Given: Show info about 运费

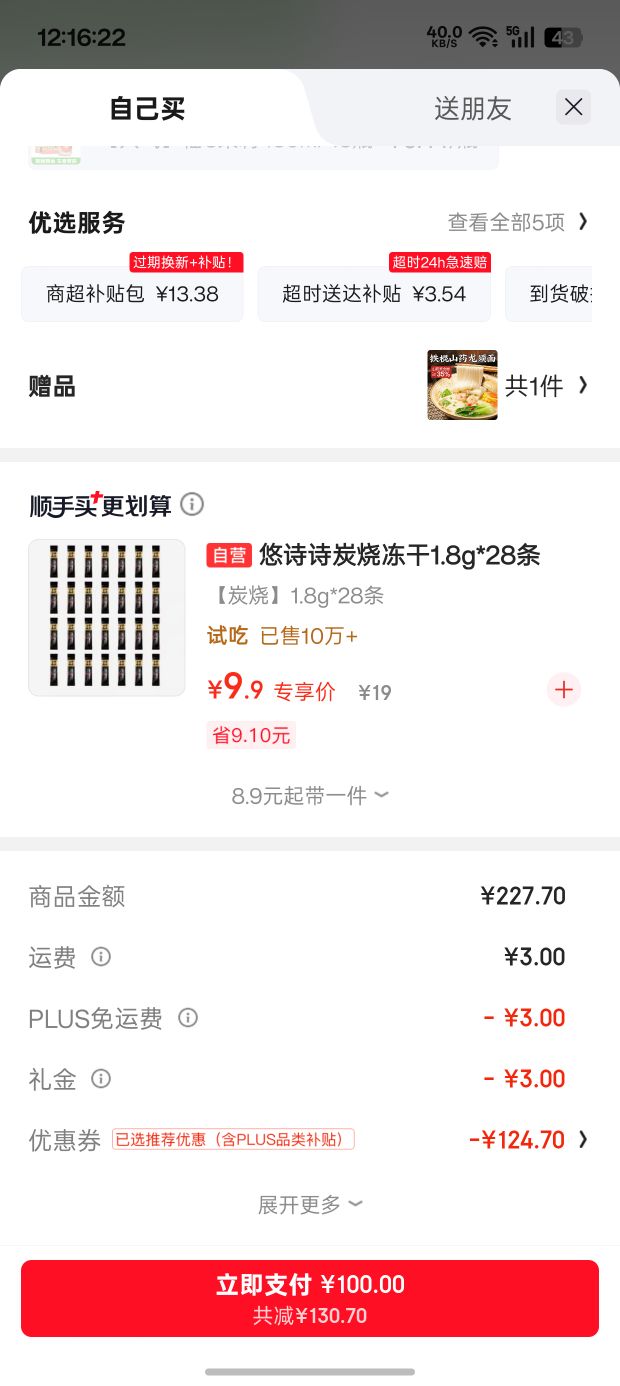Looking at the screenshot, I should point(101,957).
